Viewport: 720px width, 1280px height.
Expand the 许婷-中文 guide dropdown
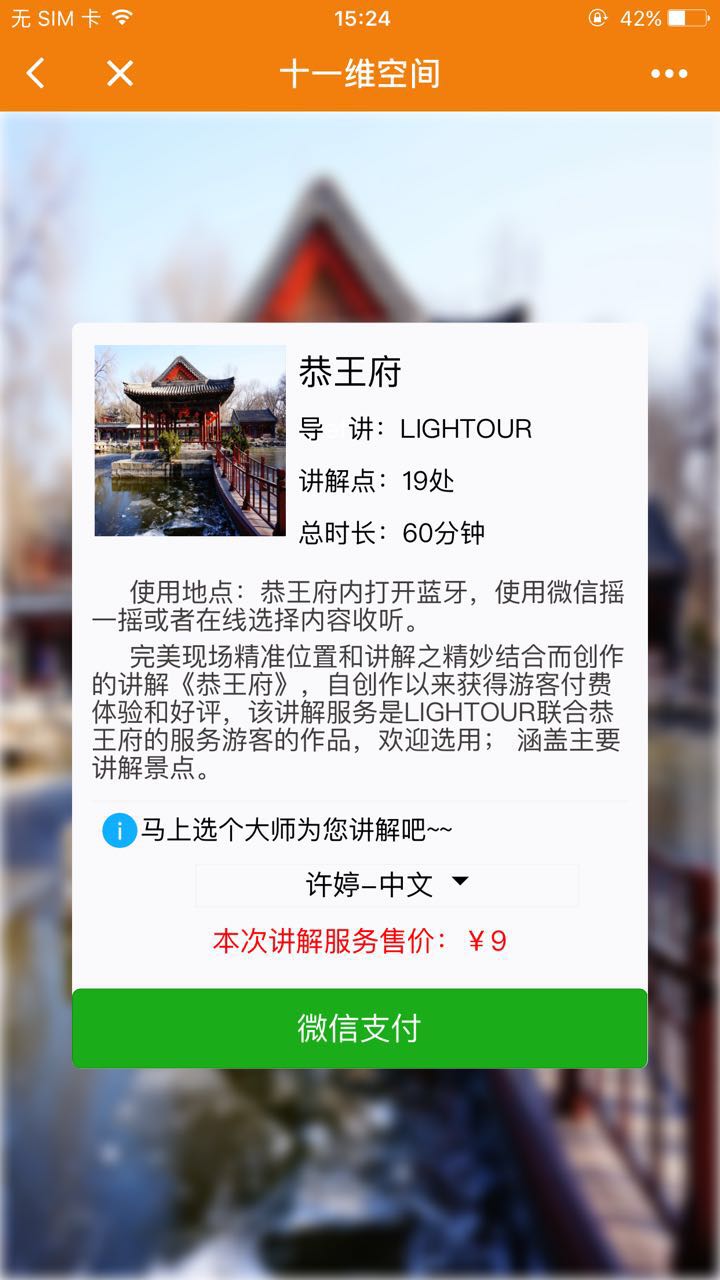387,885
